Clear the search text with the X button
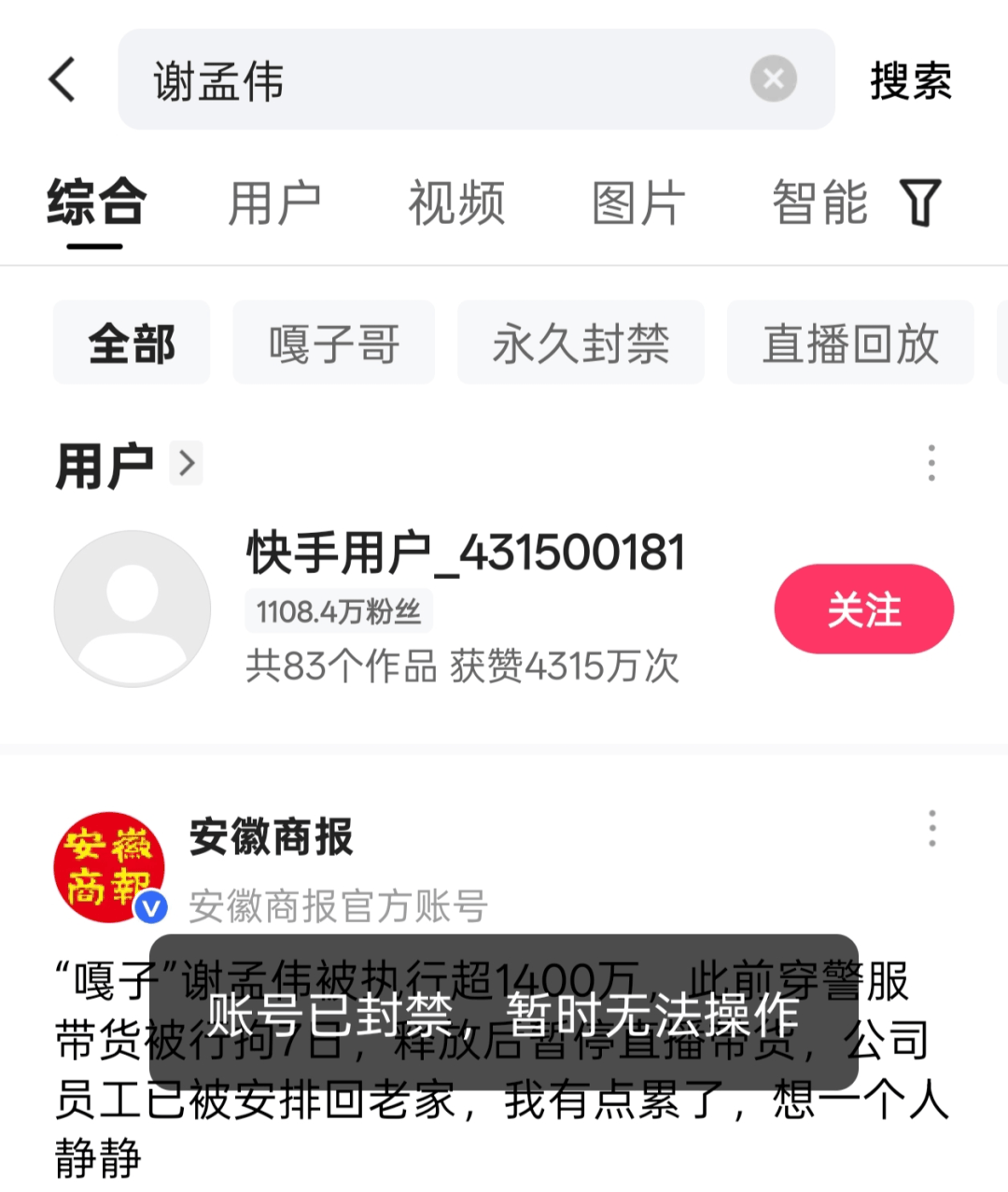The width and height of the screenshot is (1008, 1192). (773, 79)
